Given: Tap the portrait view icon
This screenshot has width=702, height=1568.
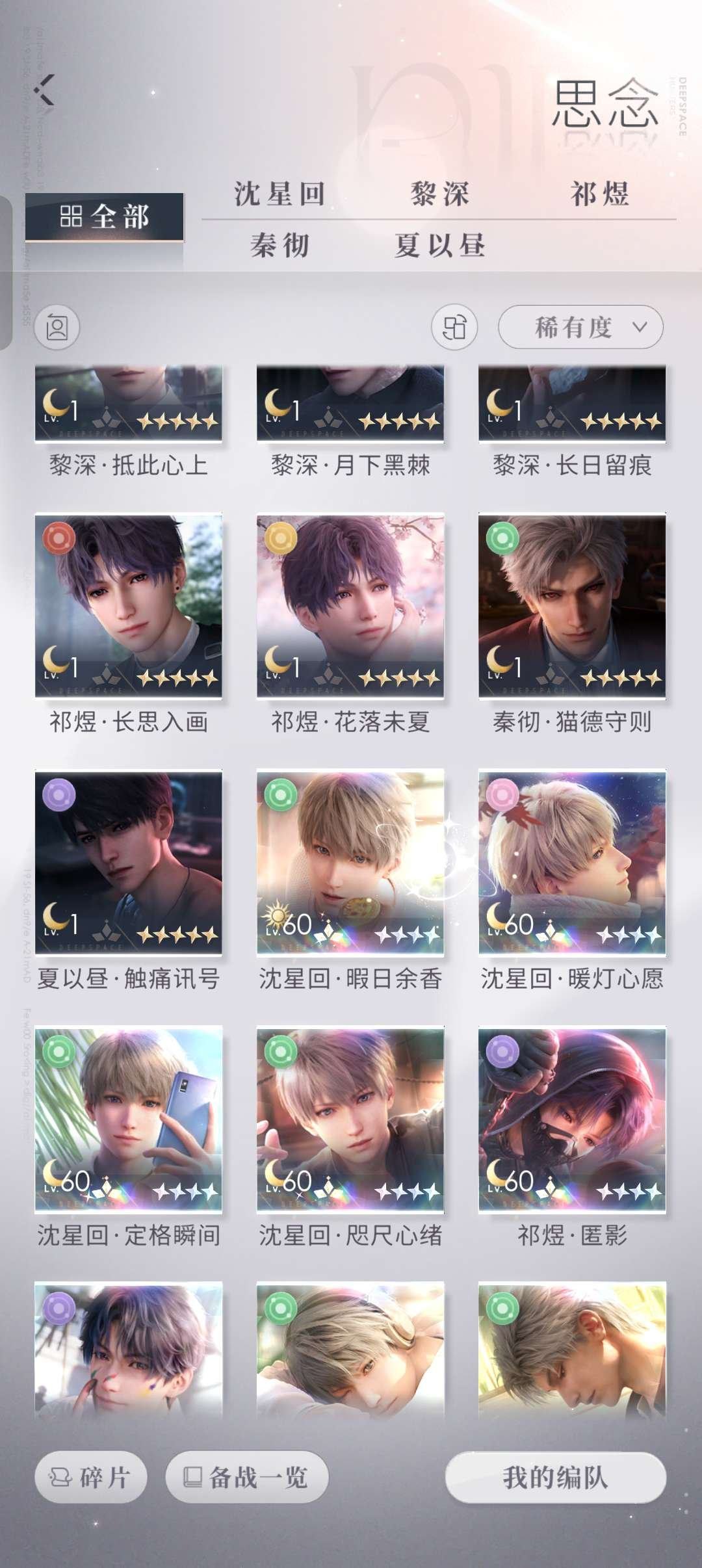Looking at the screenshot, I should pyautogui.click(x=57, y=327).
